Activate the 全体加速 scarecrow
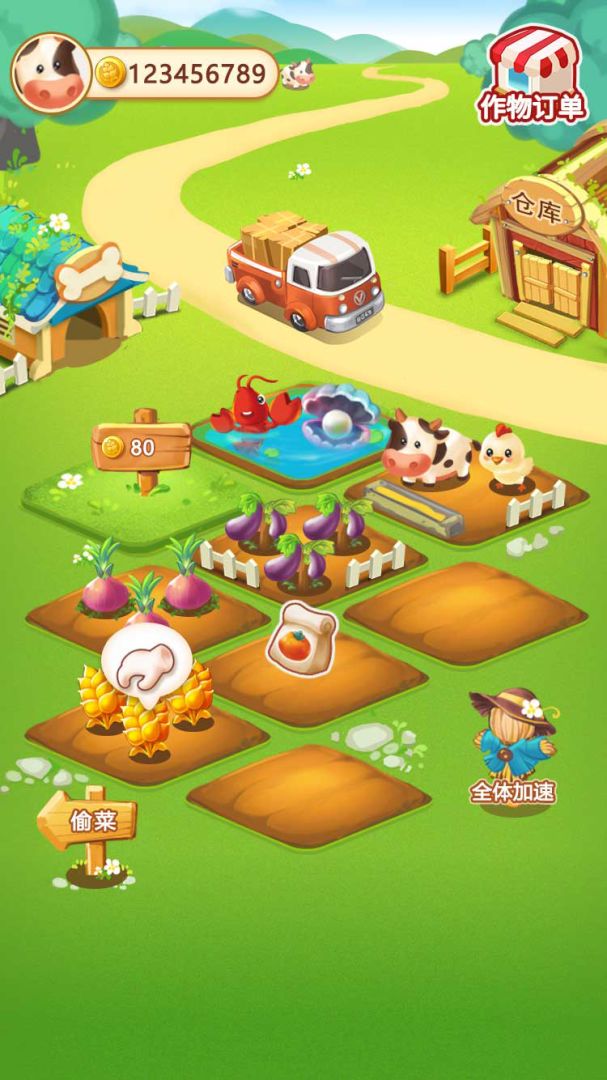Screen dimensions: 607x1080 click(x=514, y=745)
